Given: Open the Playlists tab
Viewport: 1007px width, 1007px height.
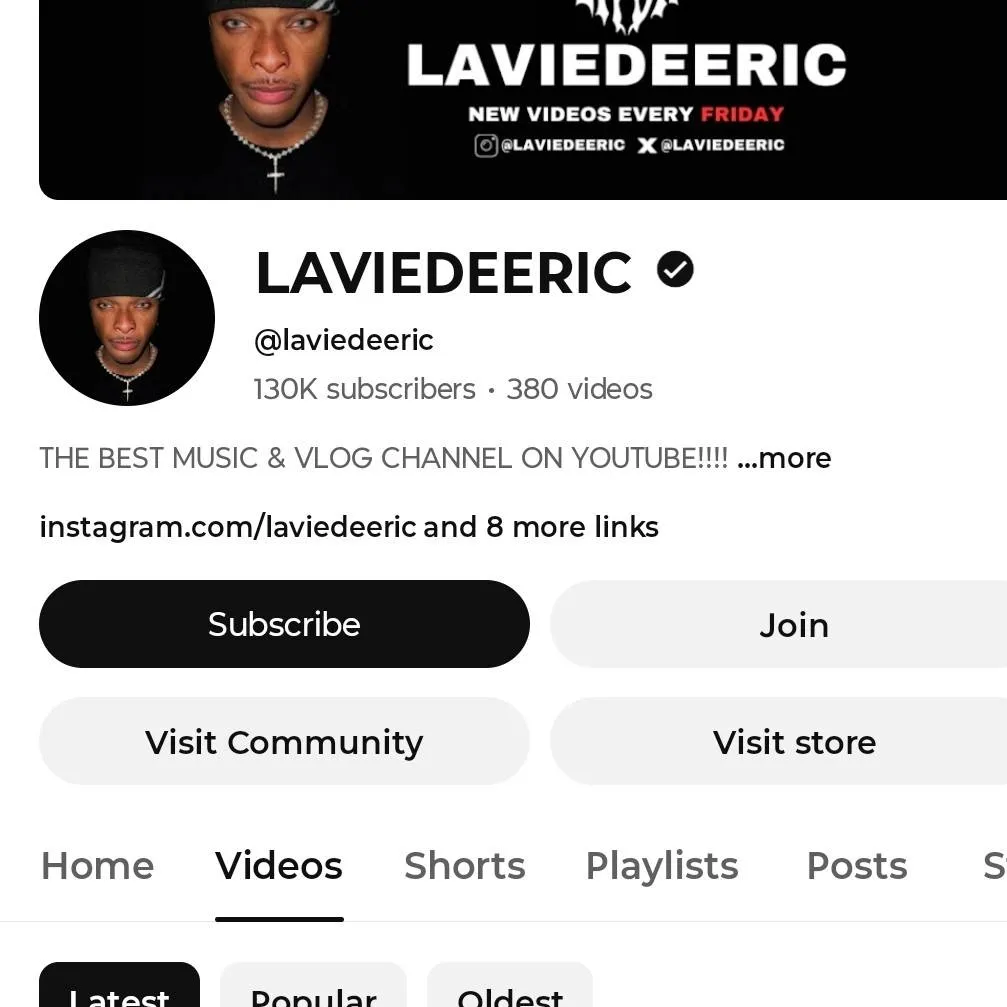Looking at the screenshot, I should click(x=661, y=866).
